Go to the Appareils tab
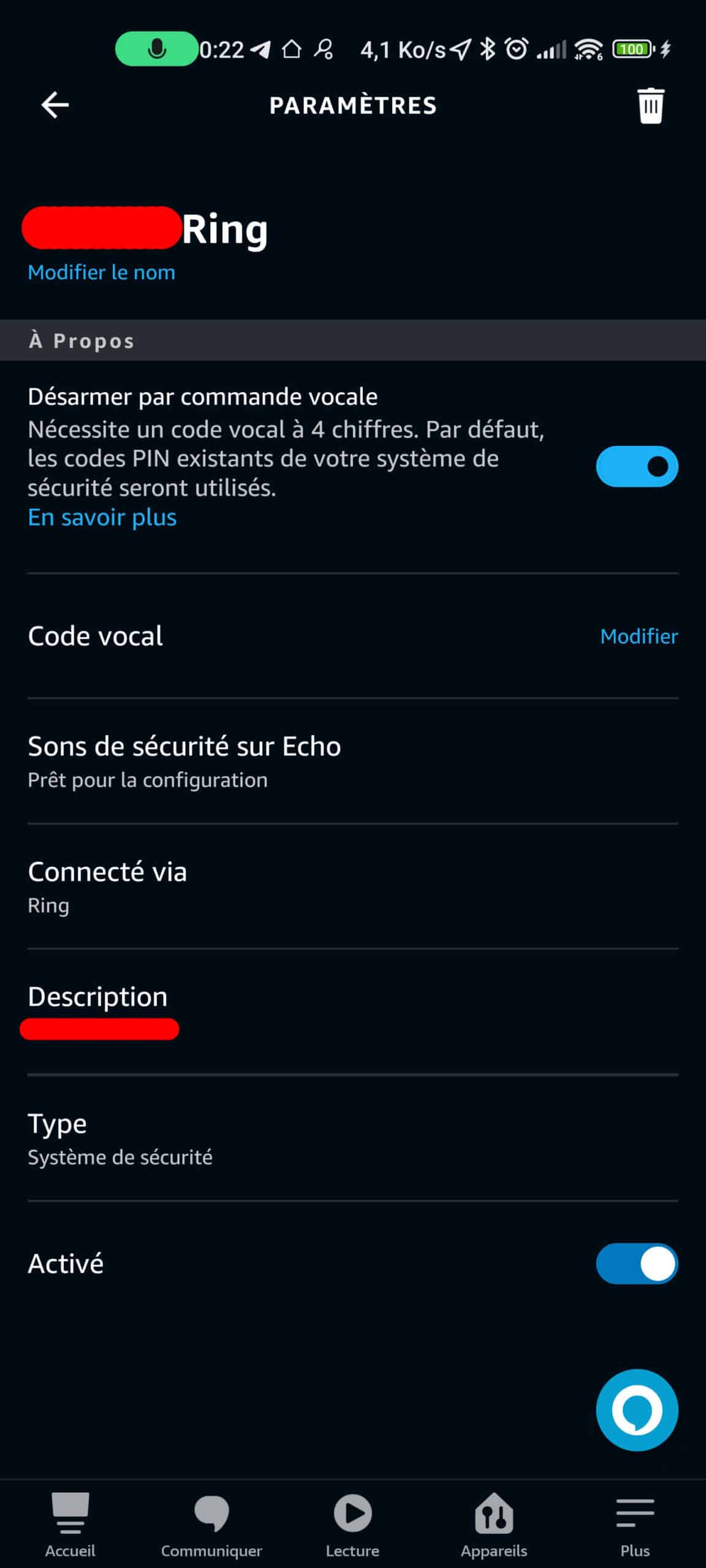 494,1525
